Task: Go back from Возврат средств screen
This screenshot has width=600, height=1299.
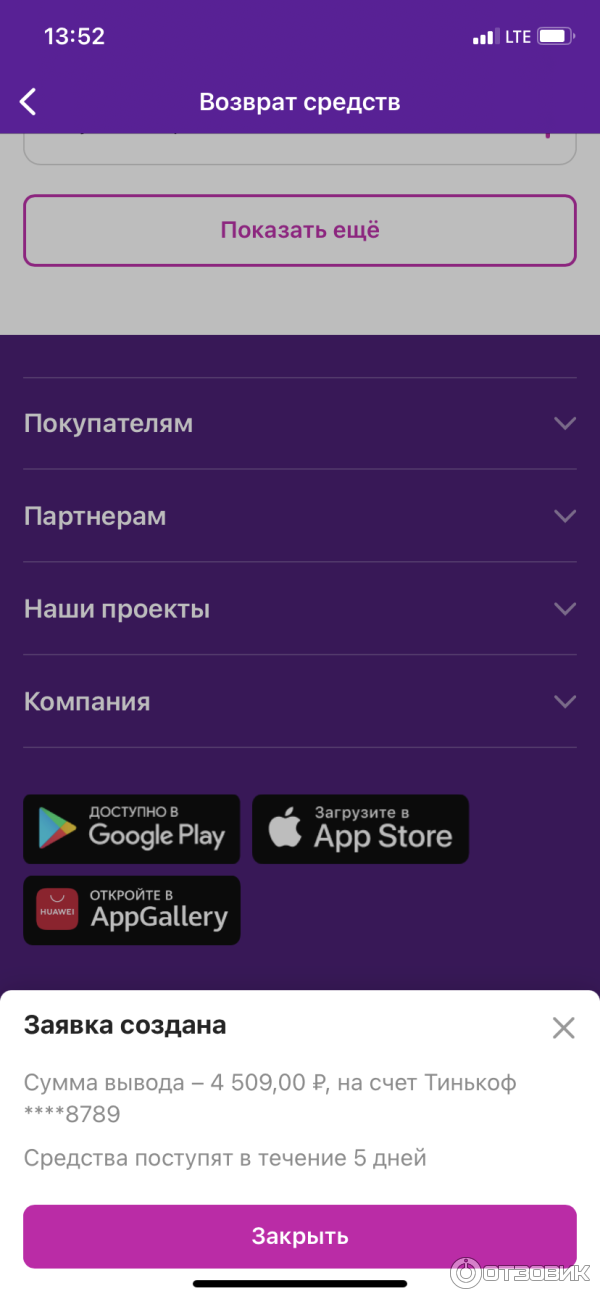Action: pyautogui.click(x=28, y=101)
